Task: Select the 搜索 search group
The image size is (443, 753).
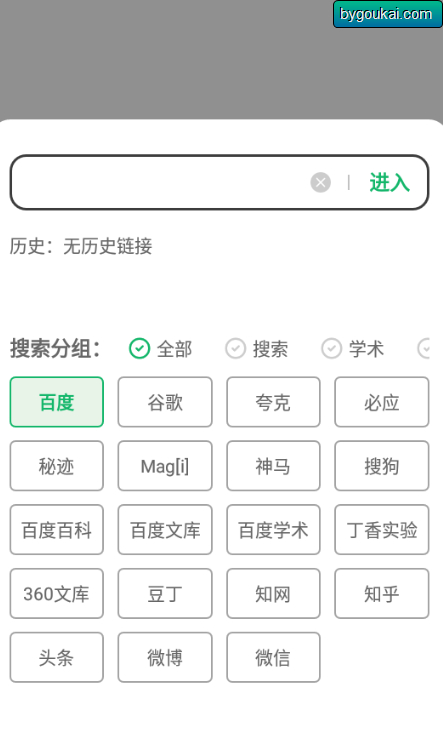Action: click(x=257, y=349)
